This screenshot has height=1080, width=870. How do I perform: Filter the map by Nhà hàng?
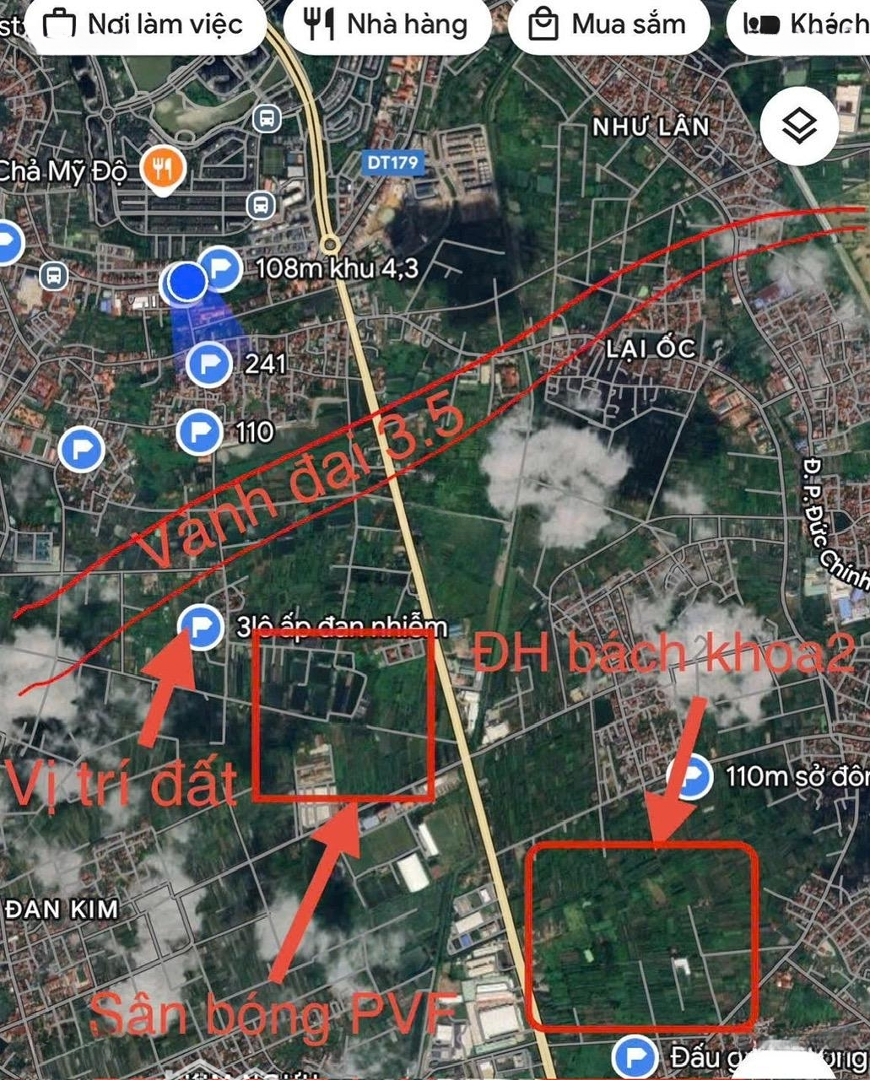pos(388,23)
